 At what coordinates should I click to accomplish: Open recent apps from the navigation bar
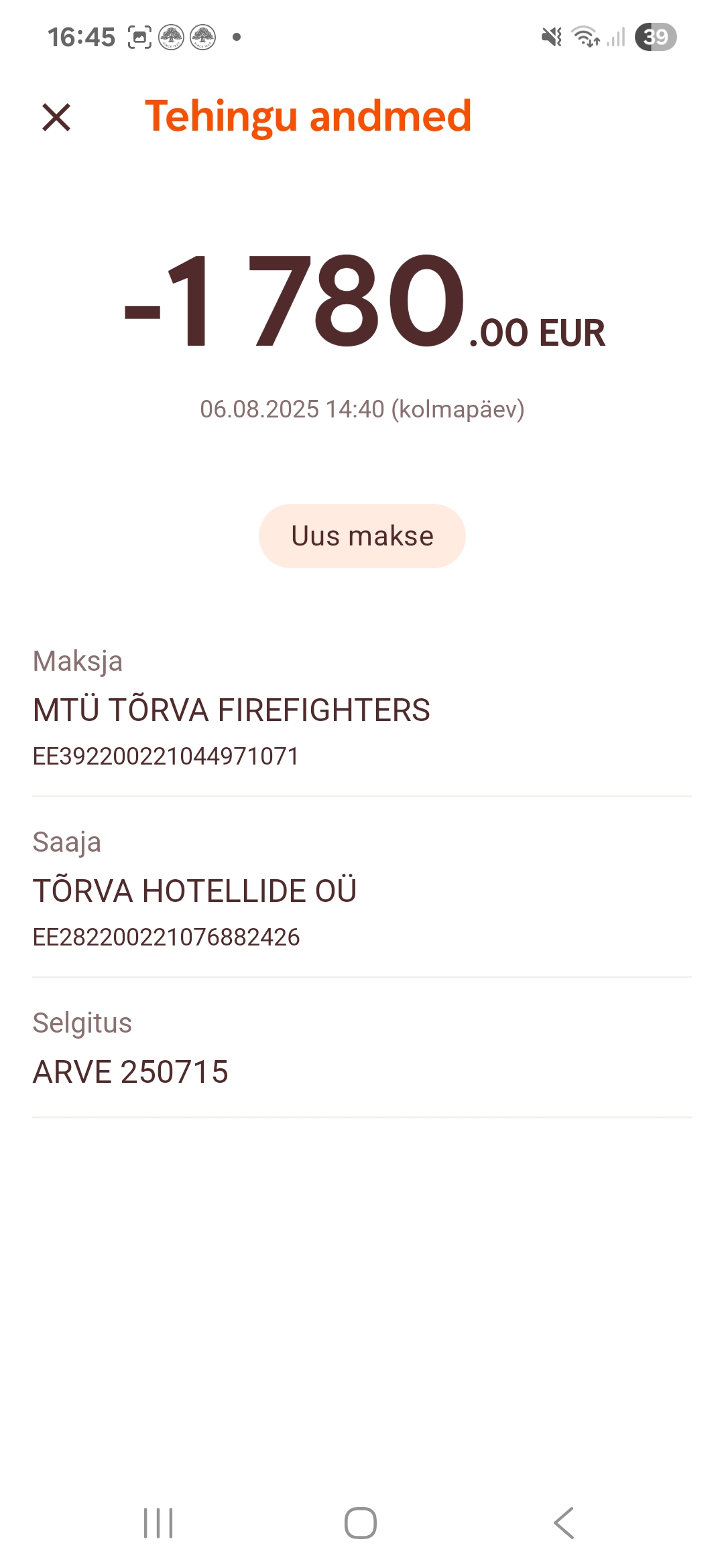click(159, 1523)
